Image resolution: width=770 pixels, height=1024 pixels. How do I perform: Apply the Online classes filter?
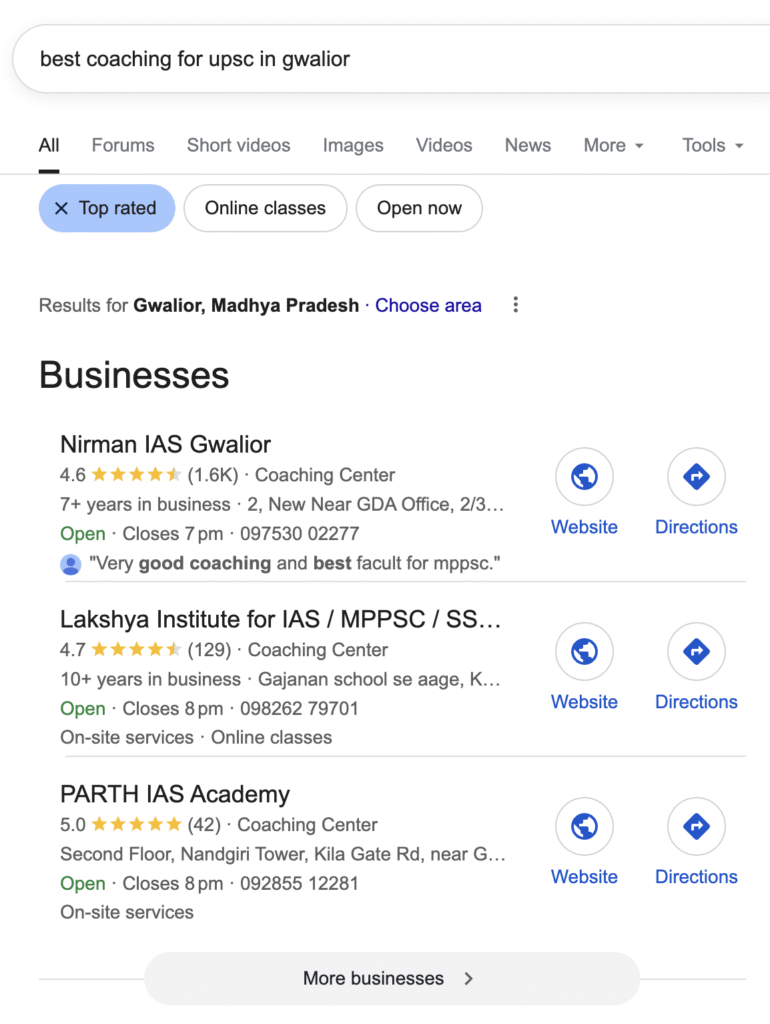[x=265, y=208]
